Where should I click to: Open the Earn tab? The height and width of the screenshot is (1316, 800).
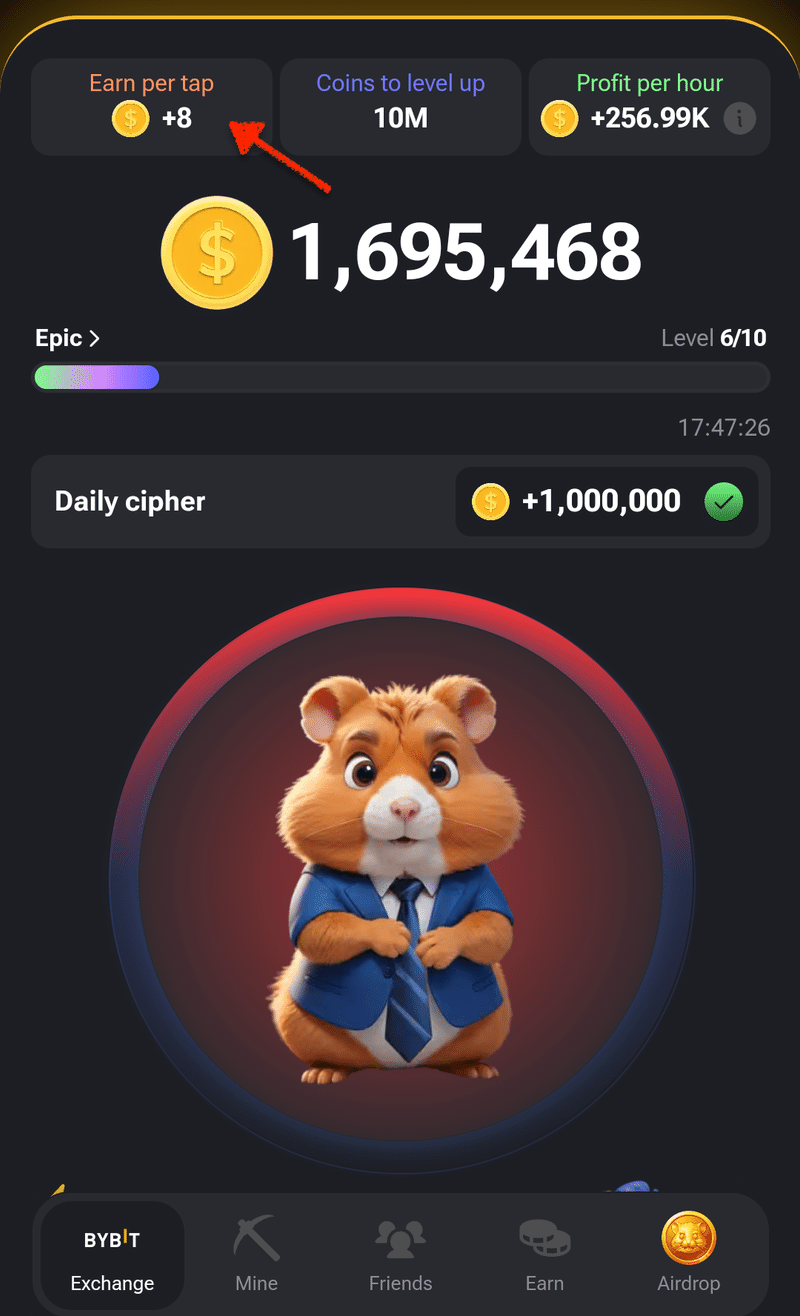[x=545, y=1254]
